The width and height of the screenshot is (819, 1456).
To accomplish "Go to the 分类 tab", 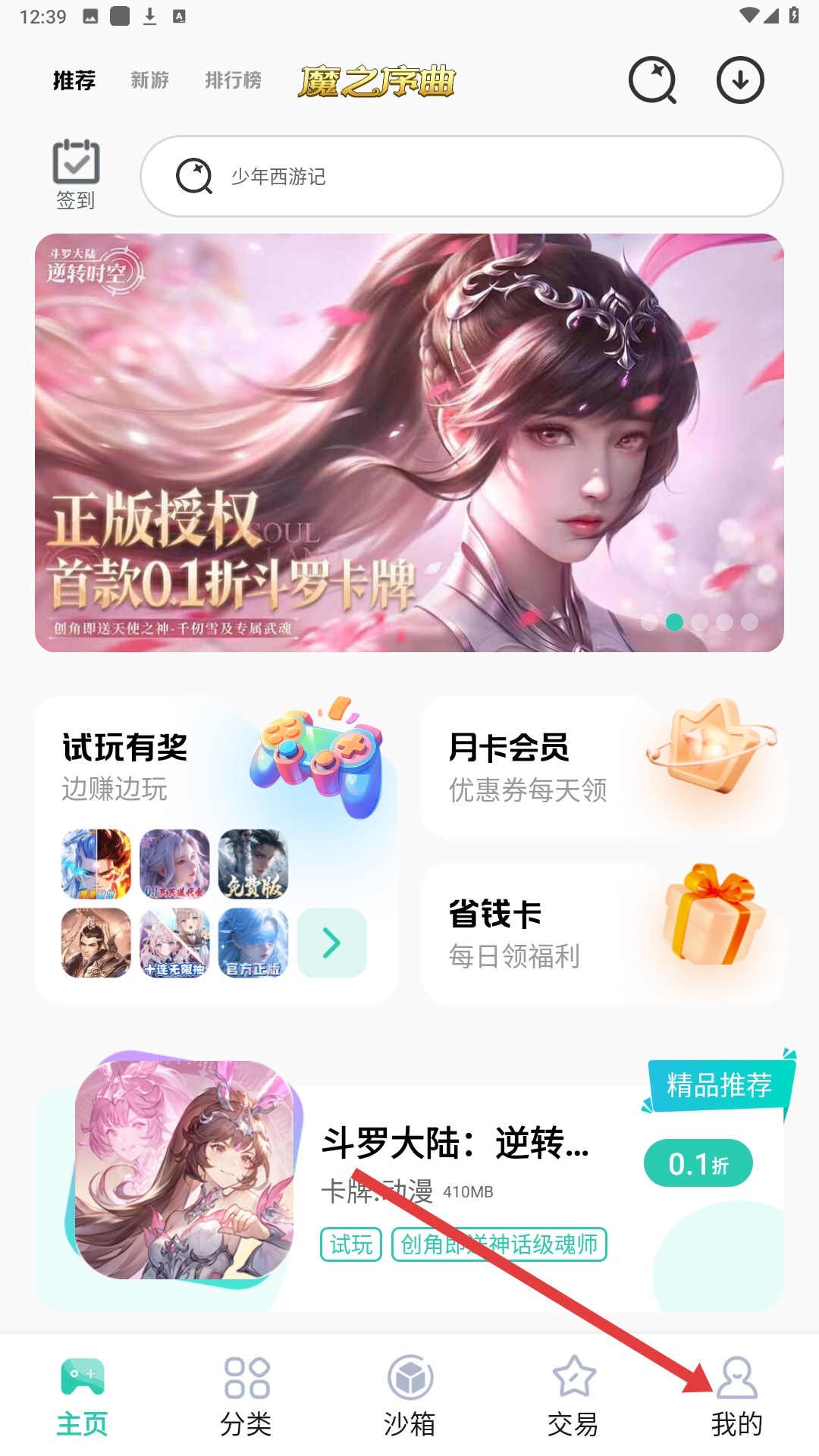I will tap(246, 1397).
